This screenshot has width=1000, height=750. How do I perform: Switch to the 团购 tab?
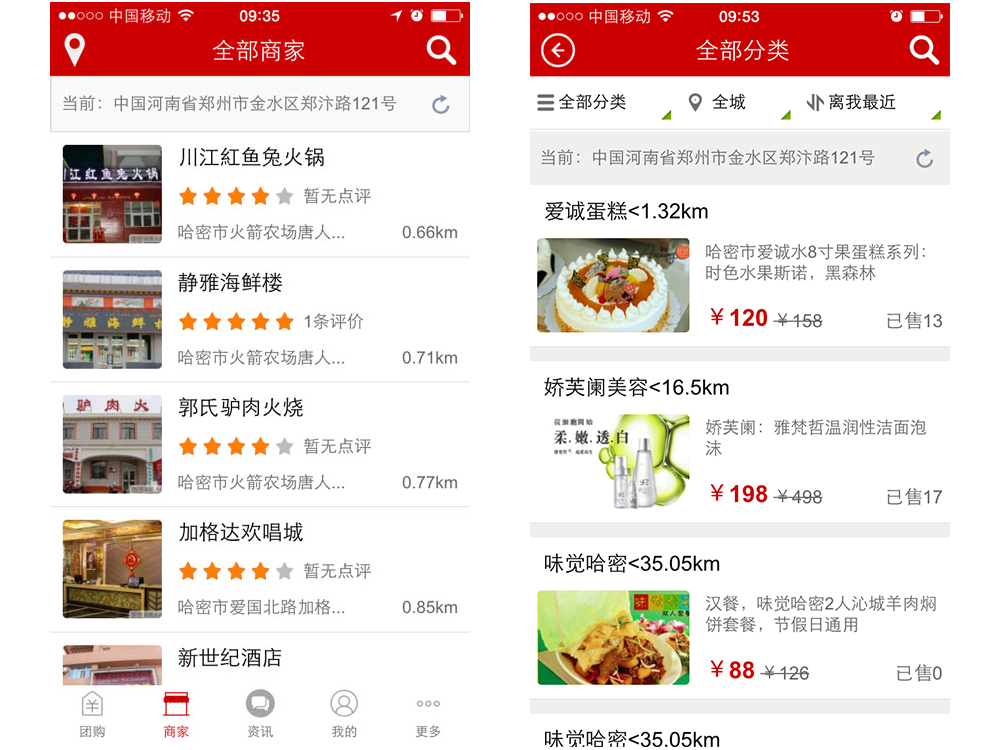[x=92, y=715]
